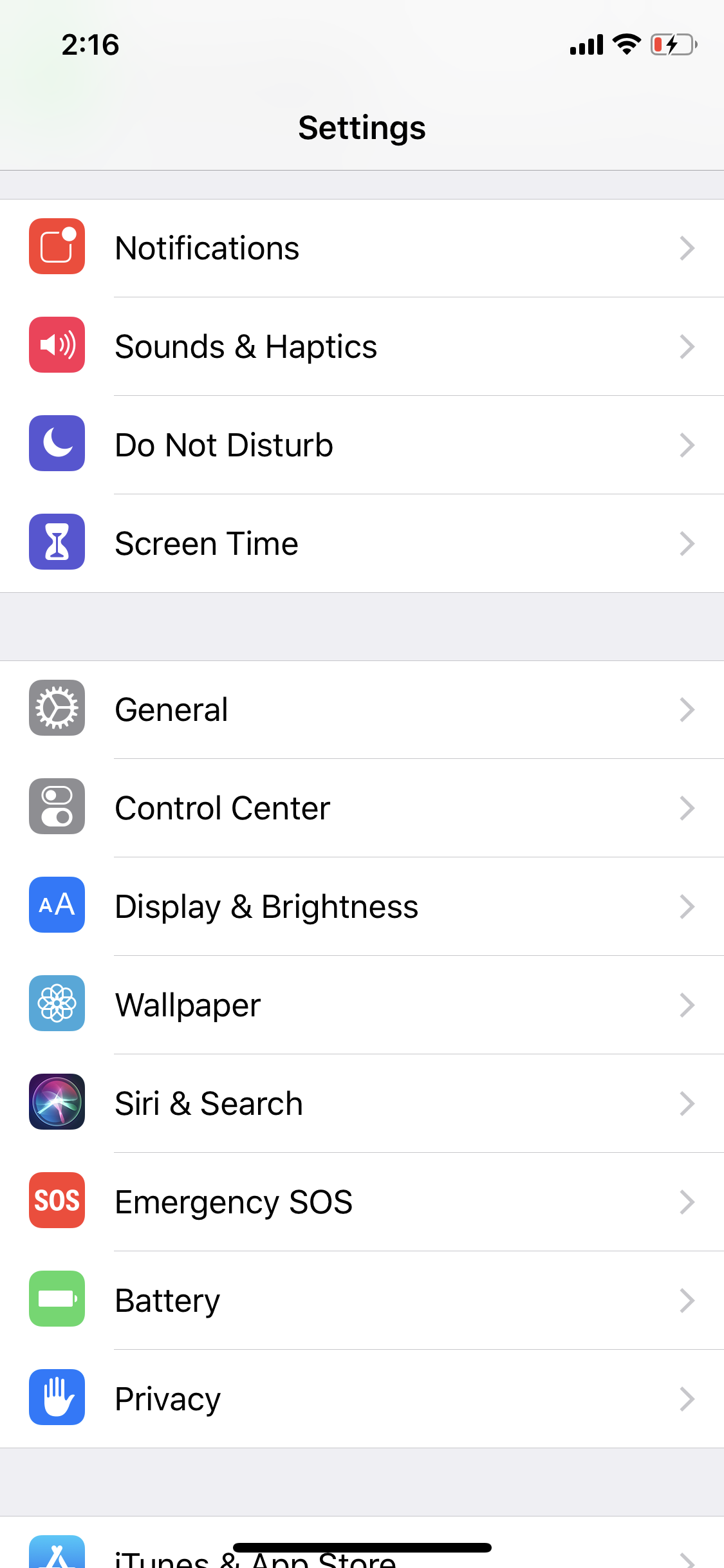Choose the Wallpaper option

[362, 1005]
